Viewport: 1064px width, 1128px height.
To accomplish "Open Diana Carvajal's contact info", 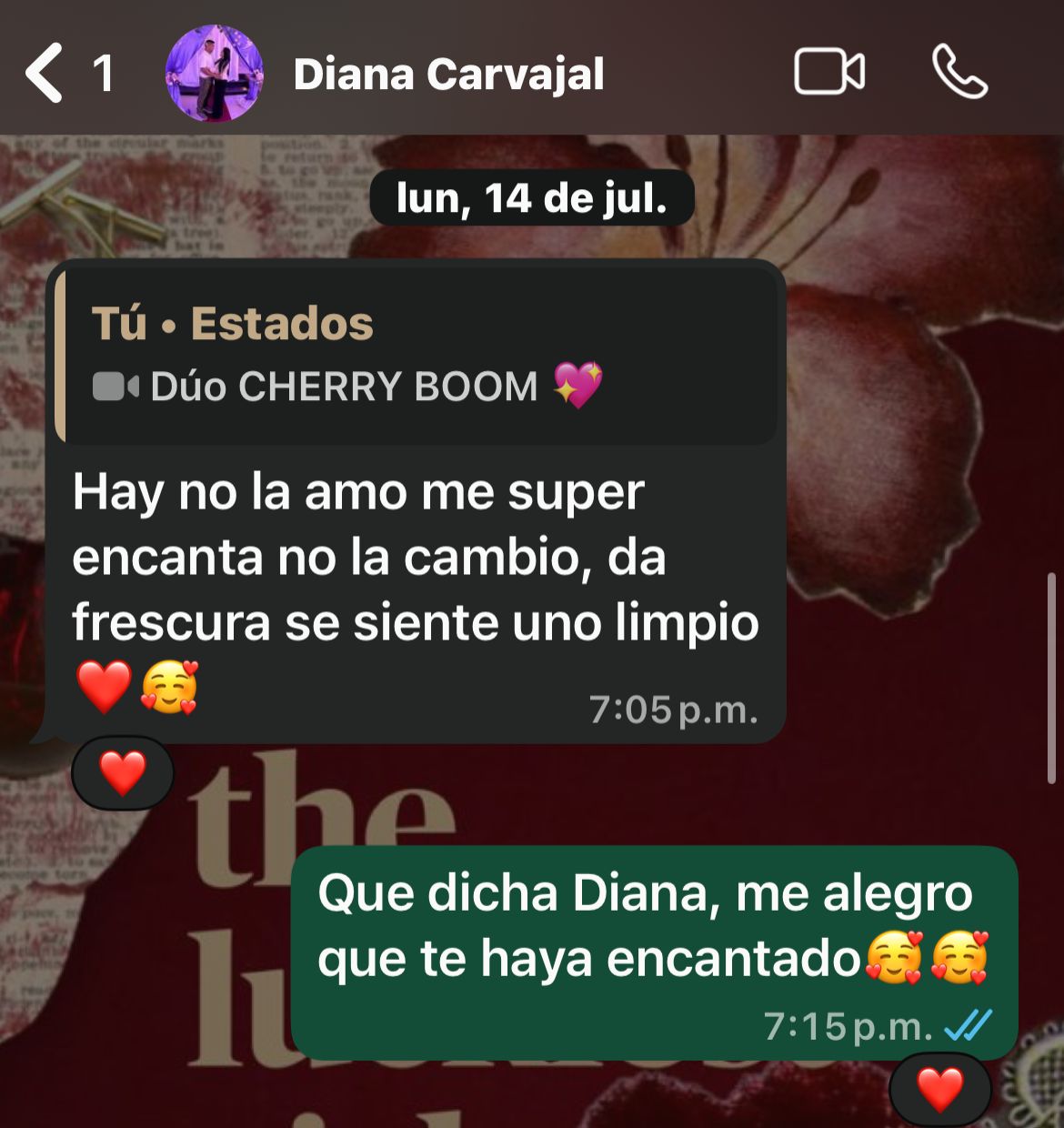I will (x=448, y=75).
